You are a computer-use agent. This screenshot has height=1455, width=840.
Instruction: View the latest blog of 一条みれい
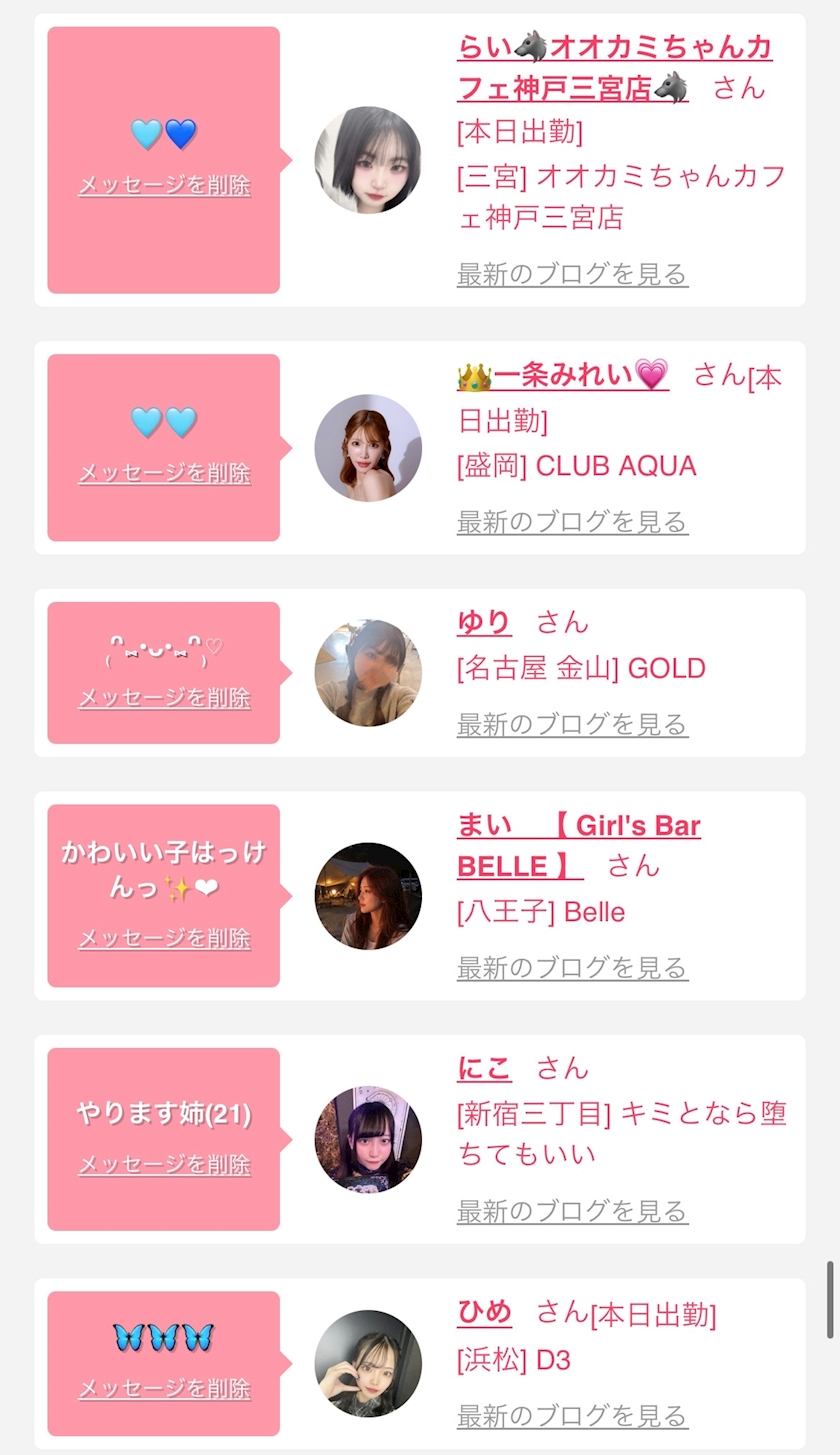pyautogui.click(x=572, y=522)
